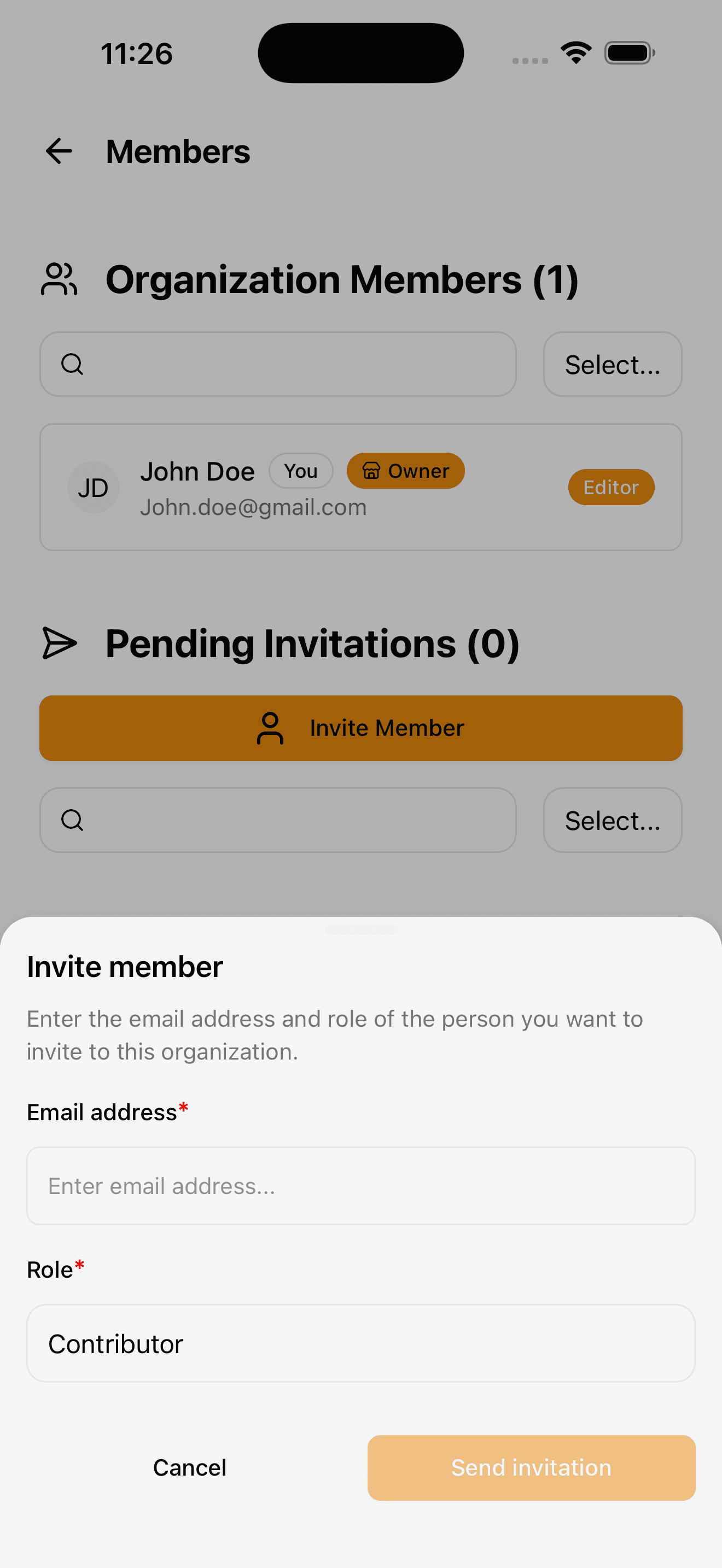This screenshot has height=1568, width=722.
Task: Open the Role dropdown showing Contributor
Action: (x=361, y=1343)
